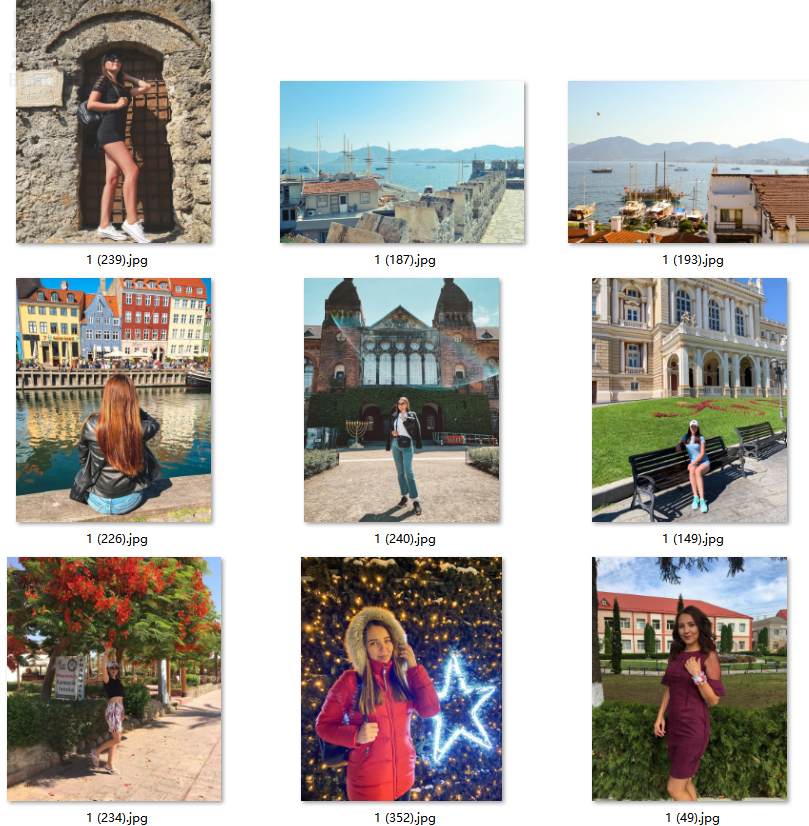Open the file 1 (149).jpg
Viewport: 809px width, 826px height.
[x=689, y=400]
